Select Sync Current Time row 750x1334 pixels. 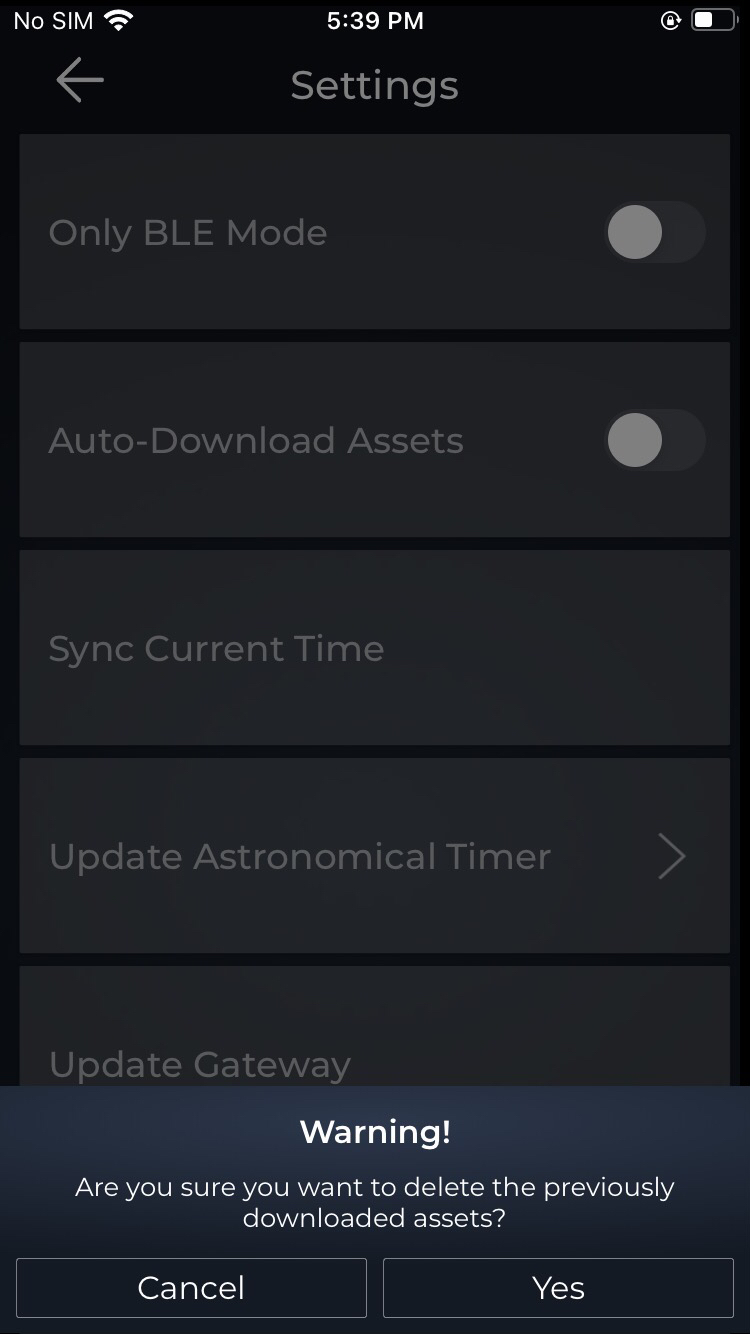(x=374, y=648)
